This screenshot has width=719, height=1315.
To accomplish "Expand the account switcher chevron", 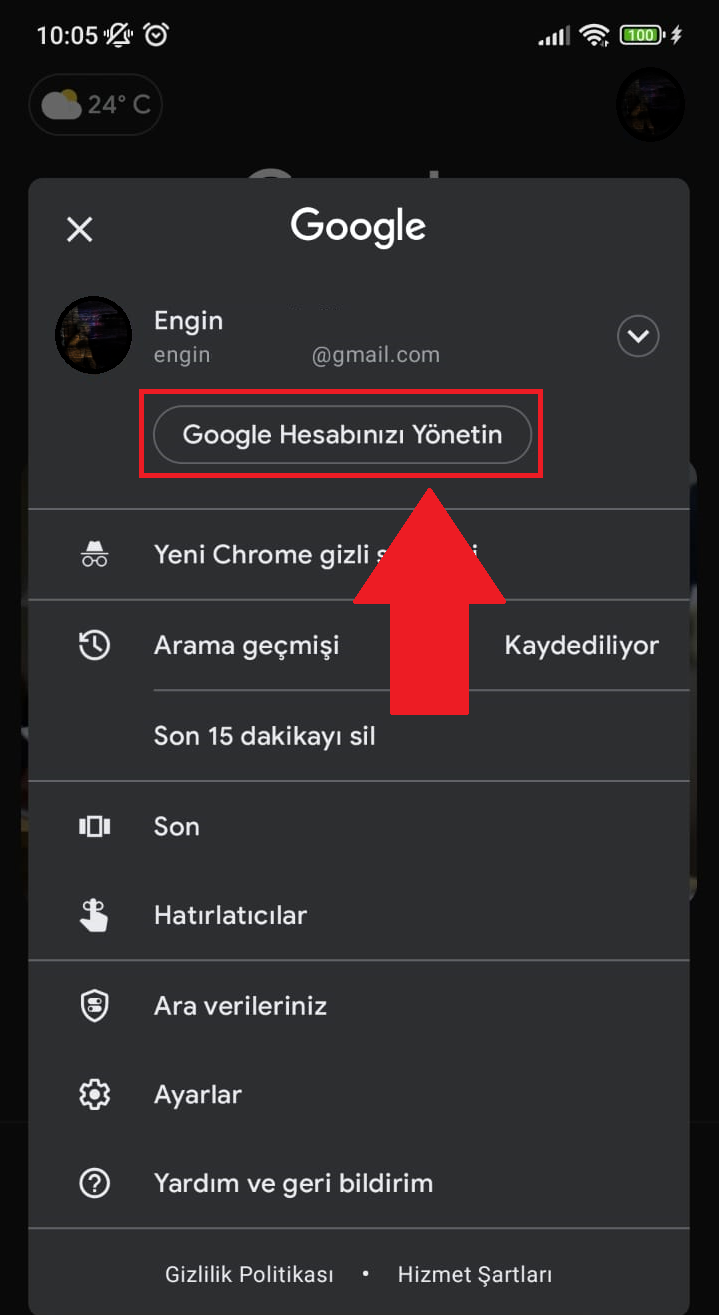I will (638, 336).
